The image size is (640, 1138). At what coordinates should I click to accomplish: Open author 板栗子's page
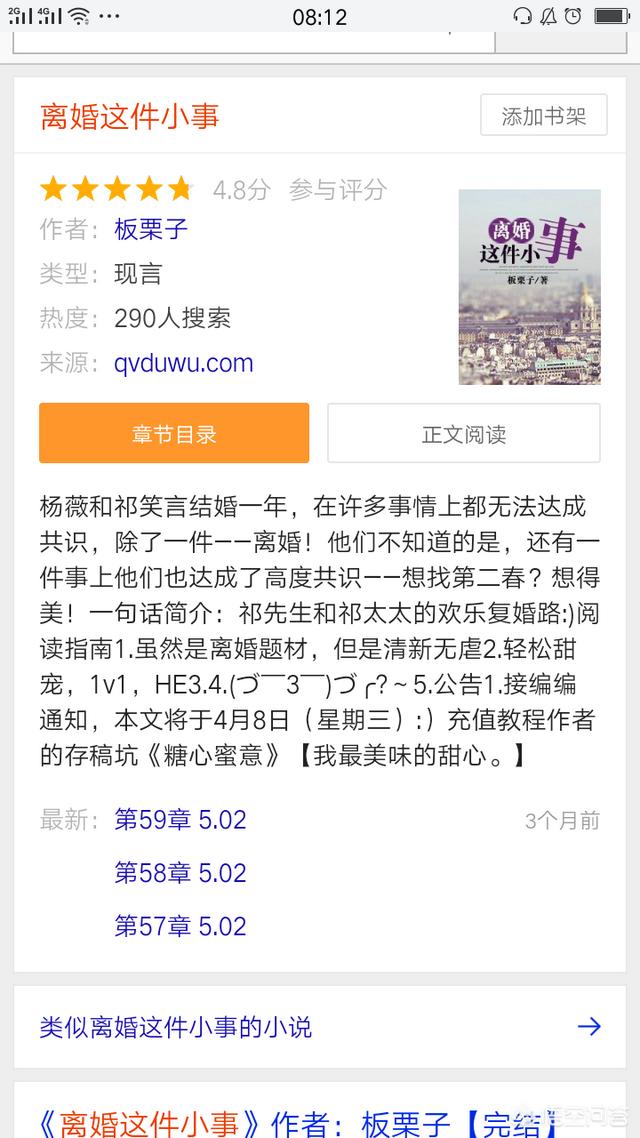(151, 229)
